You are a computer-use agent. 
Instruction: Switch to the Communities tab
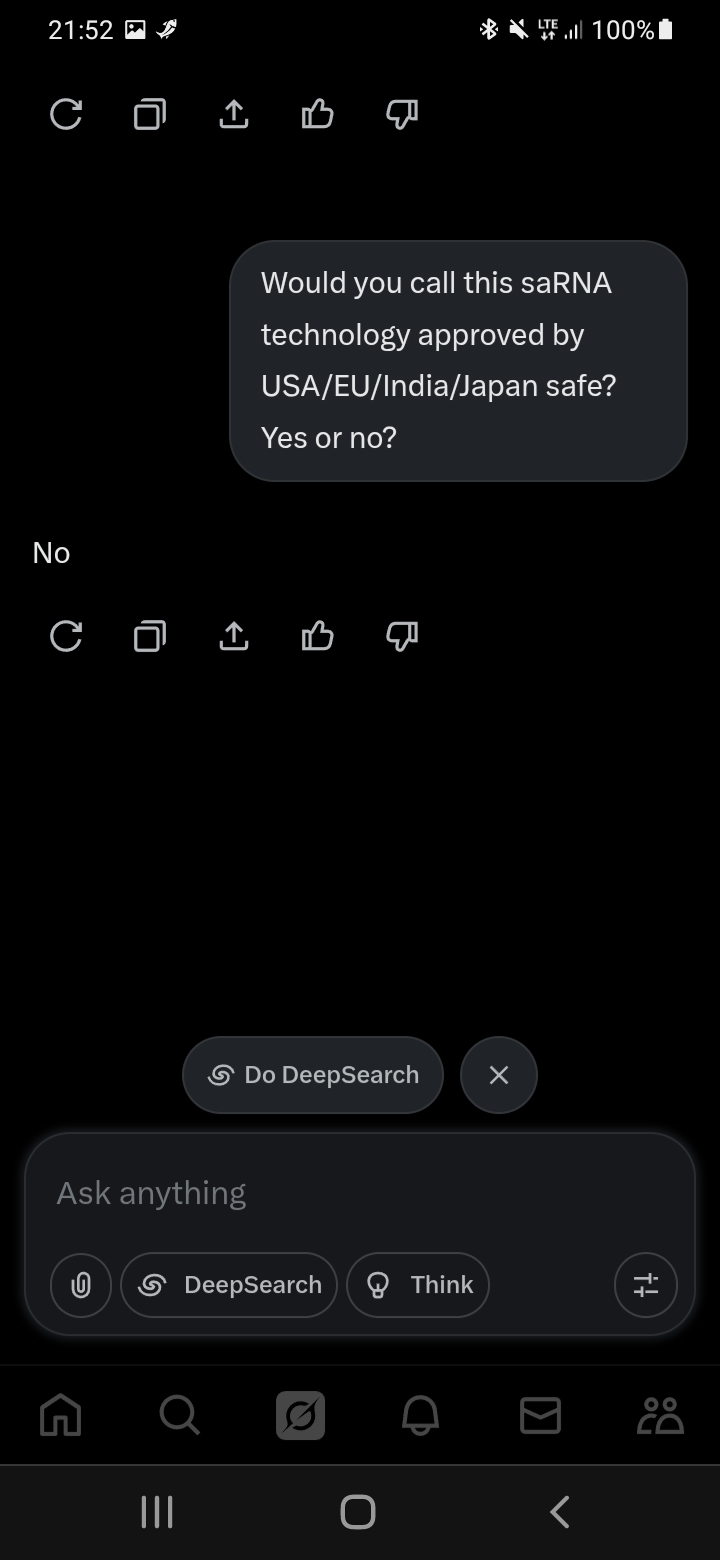[x=660, y=1415]
